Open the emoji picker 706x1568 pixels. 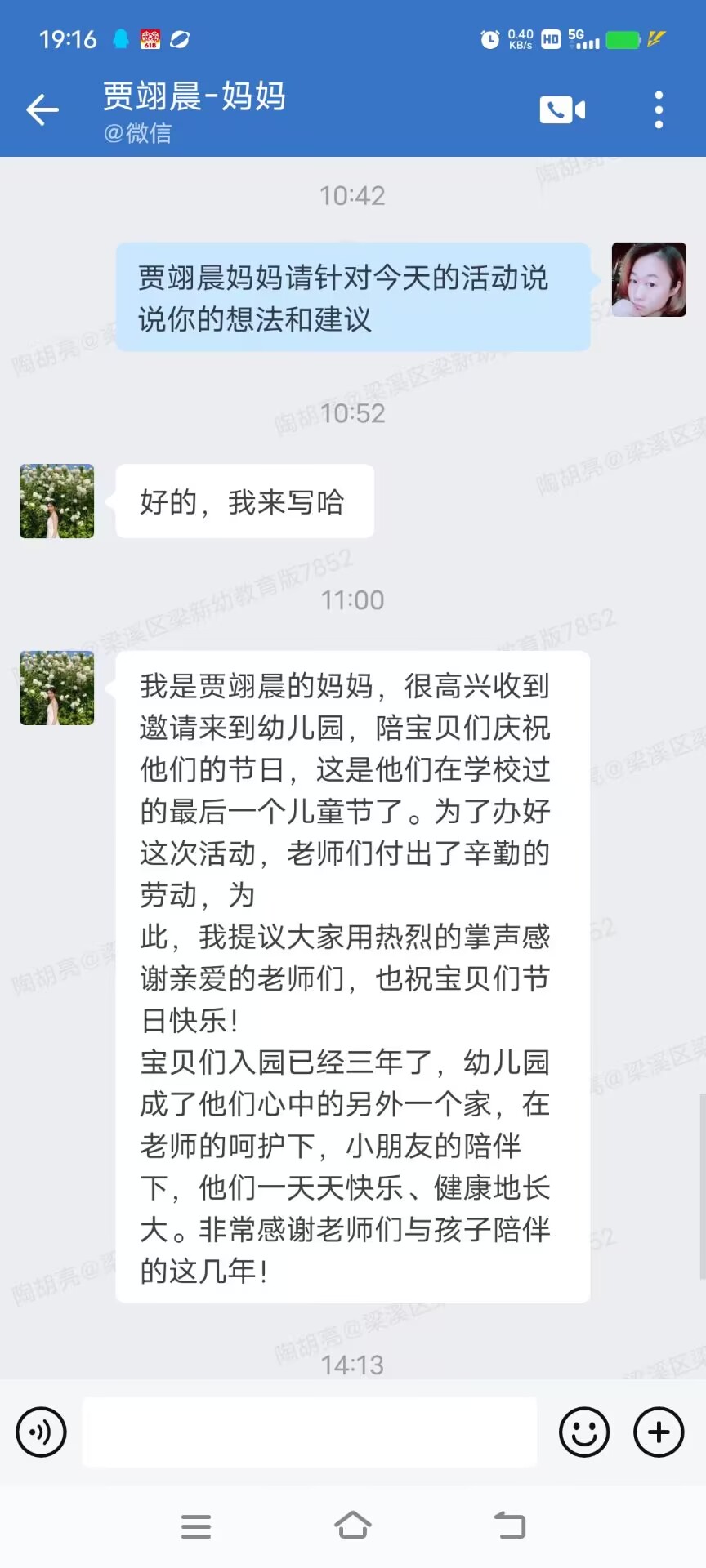[583, 1432]
